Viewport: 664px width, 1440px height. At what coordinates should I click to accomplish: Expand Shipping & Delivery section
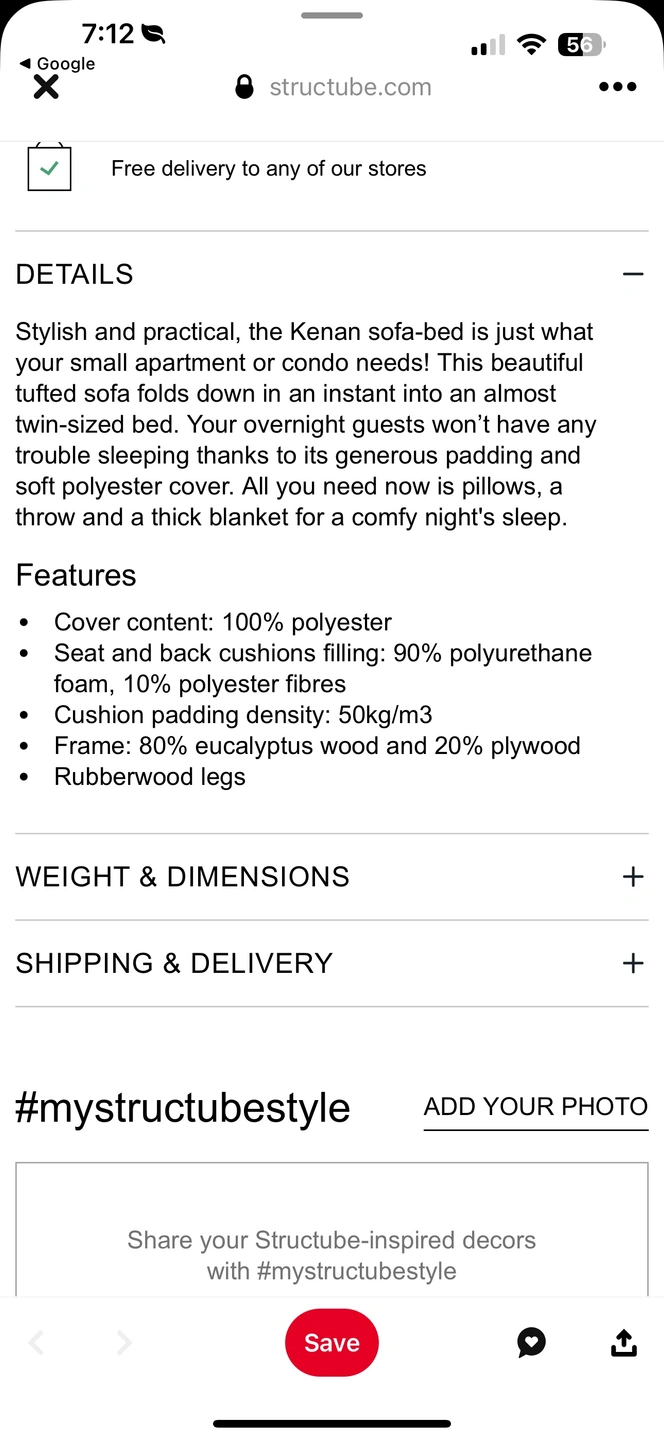pos(632,963)
